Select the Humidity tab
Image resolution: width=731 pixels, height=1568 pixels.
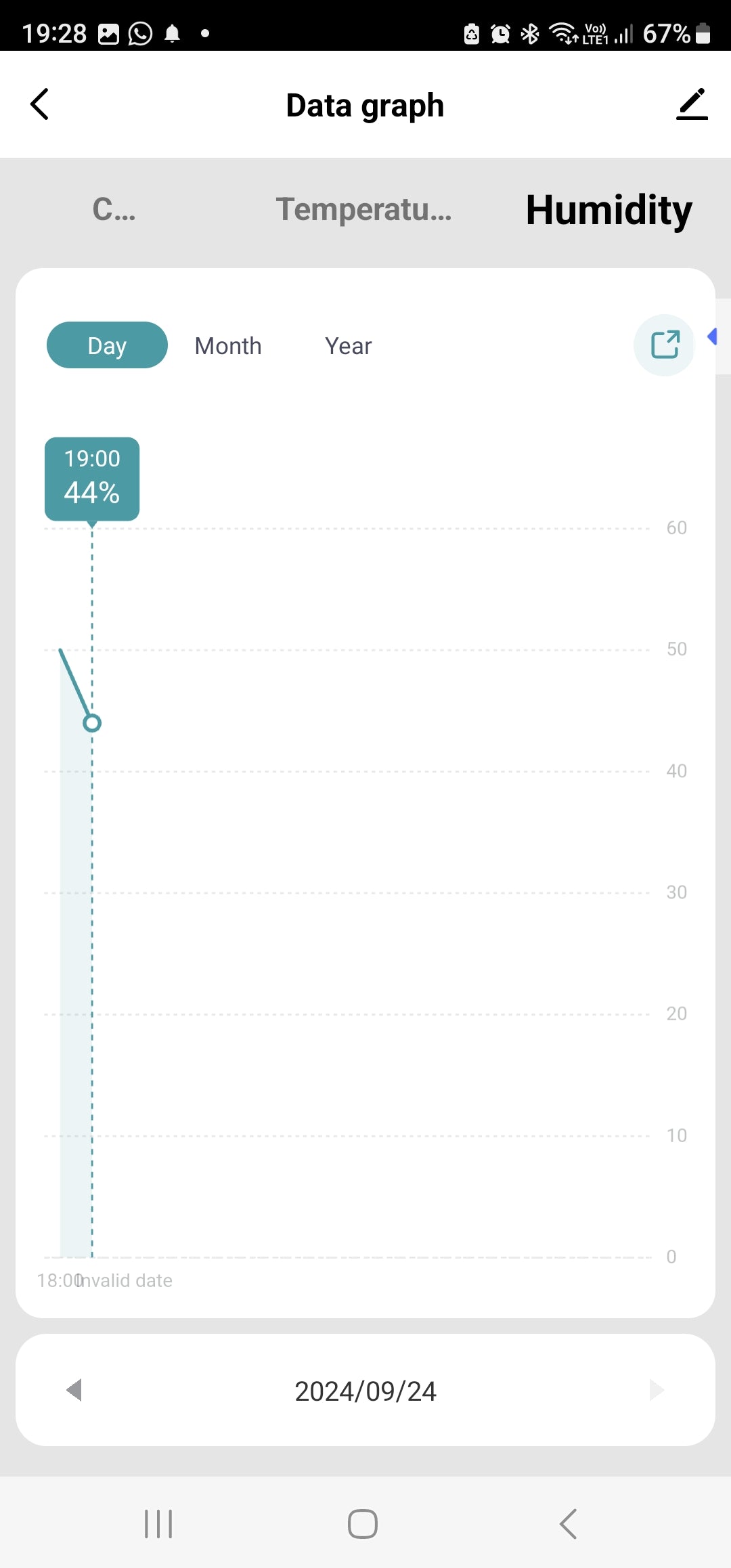point(608,210)
